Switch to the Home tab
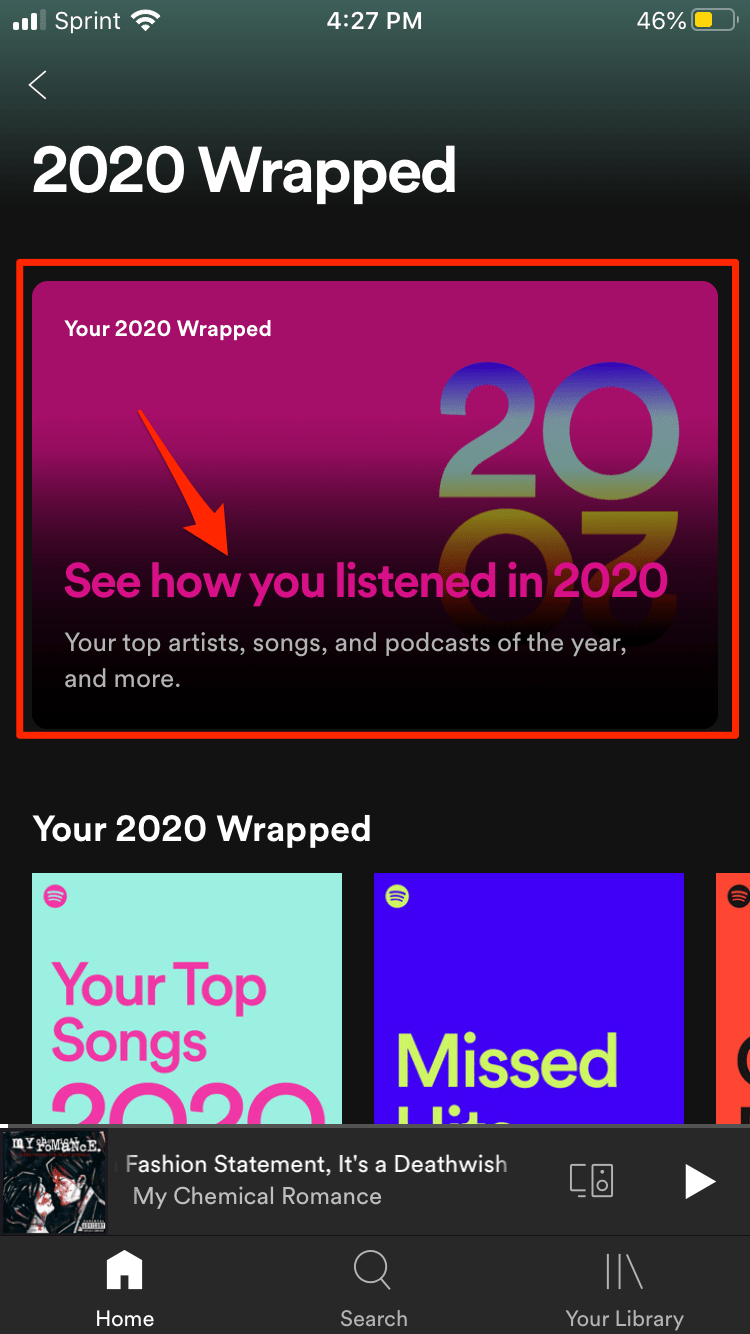This screenshot has width=750, height=1334. [125, 1287]
